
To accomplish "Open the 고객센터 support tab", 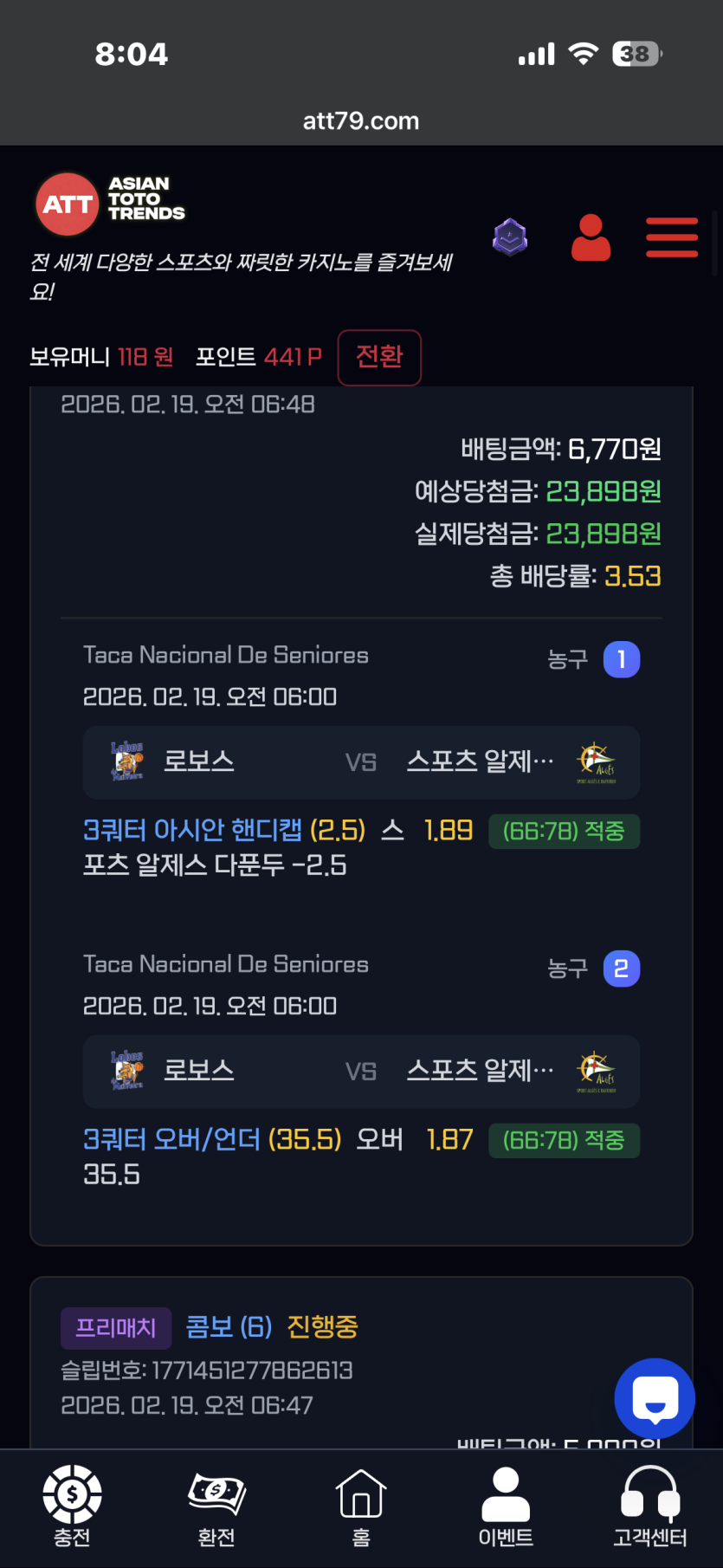I will (x=650, y=1506).
